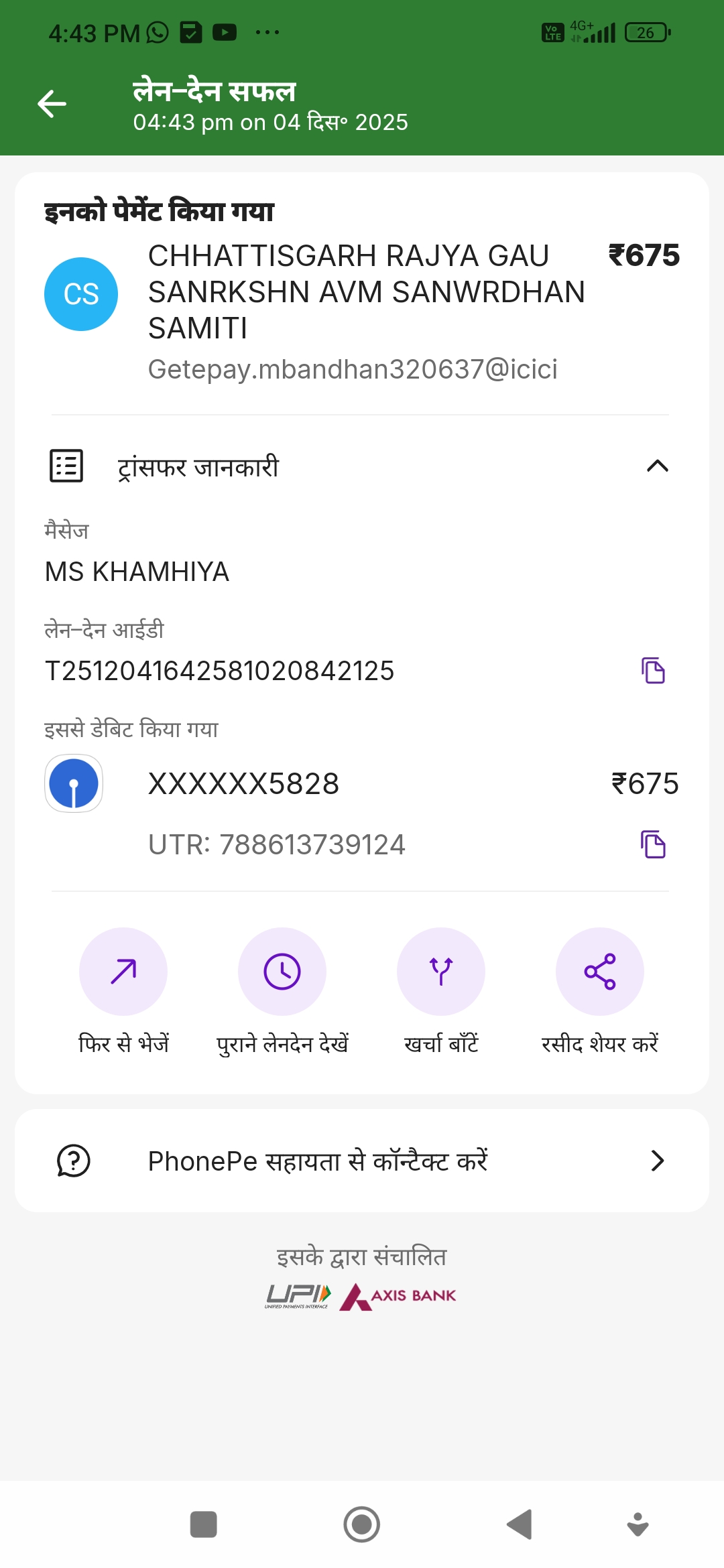This screenshot has width=724, height=1568.
Task: Tap फिर से भेजें to send again
Action: point(123,972)
